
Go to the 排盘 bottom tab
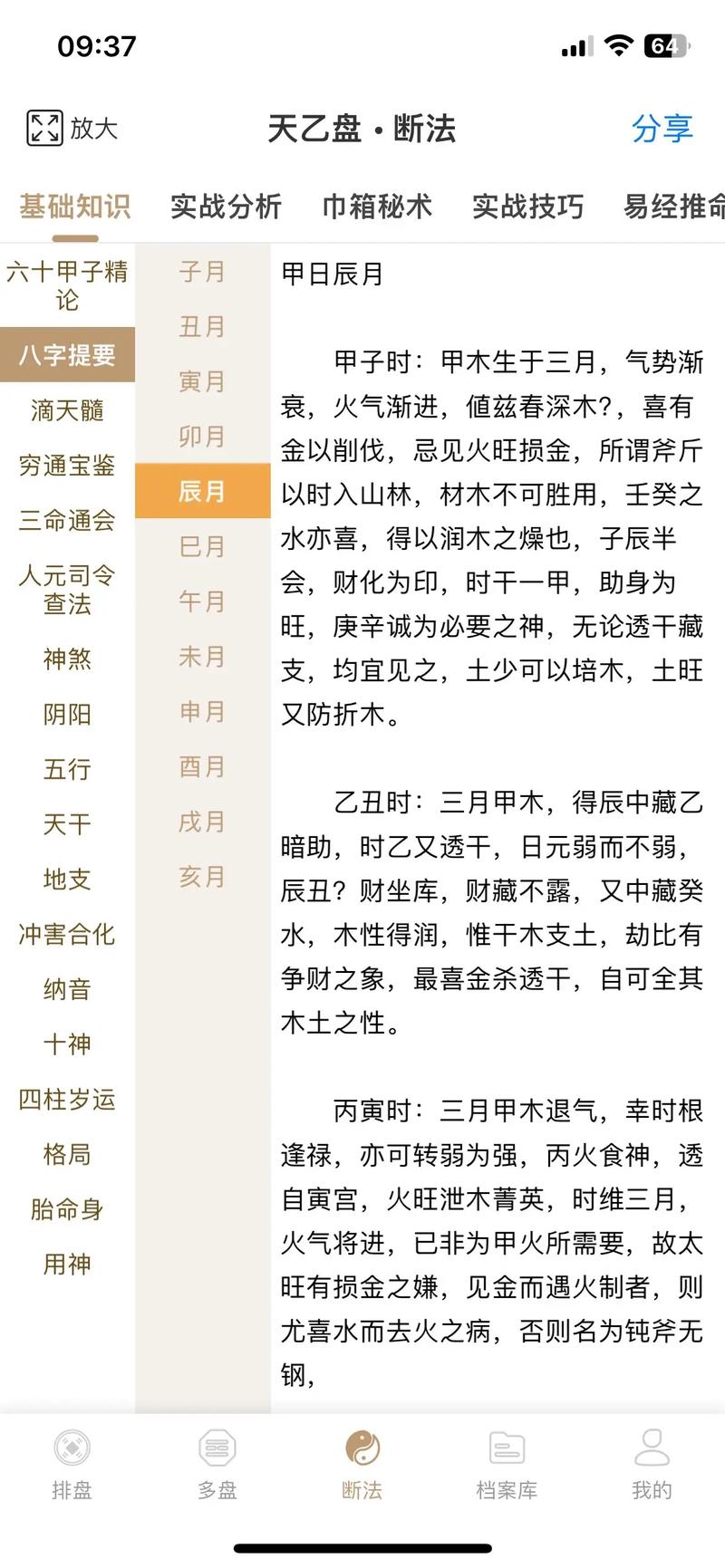click(72, 1465)
